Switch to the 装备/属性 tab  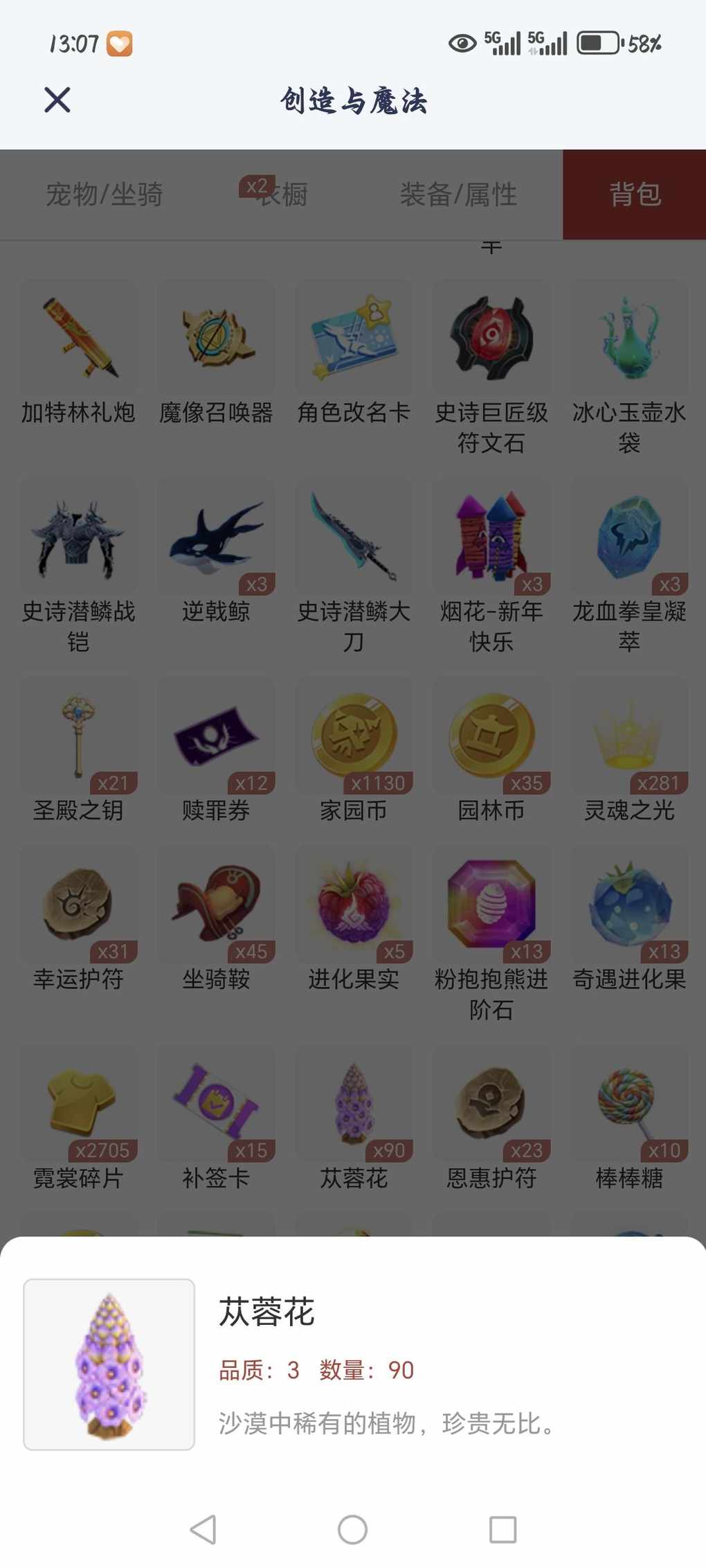(x=458, y=195)
